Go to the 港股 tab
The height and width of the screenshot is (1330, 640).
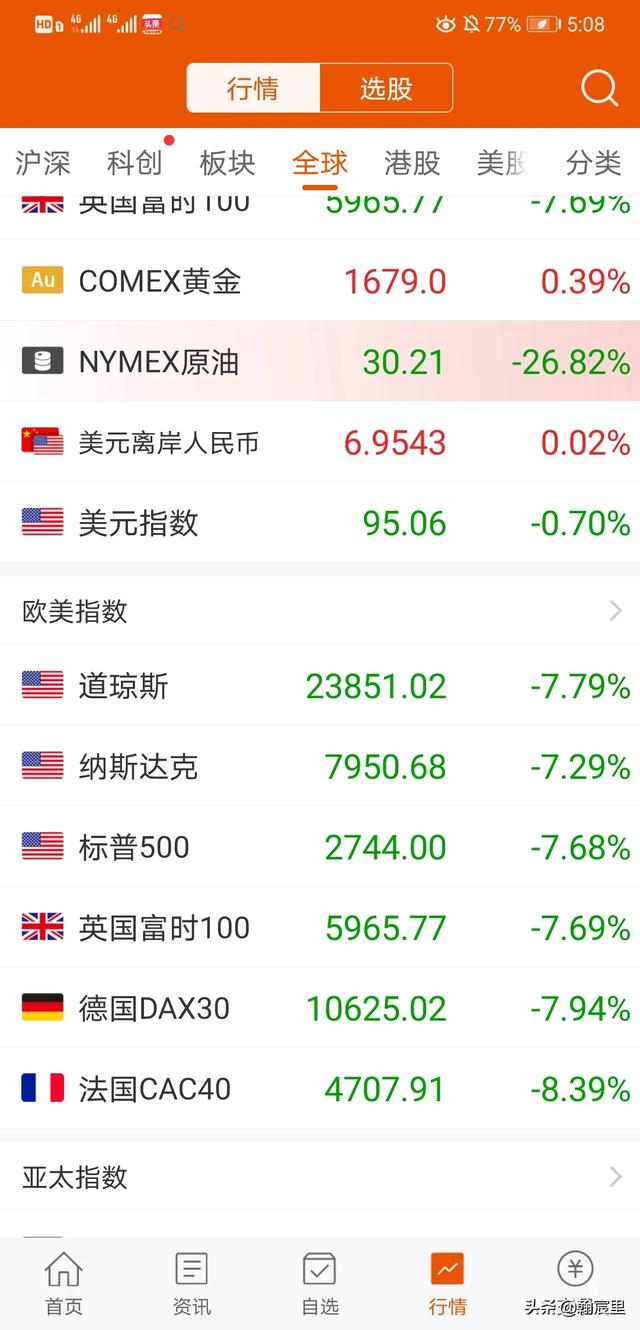click(x=412, y=163)
